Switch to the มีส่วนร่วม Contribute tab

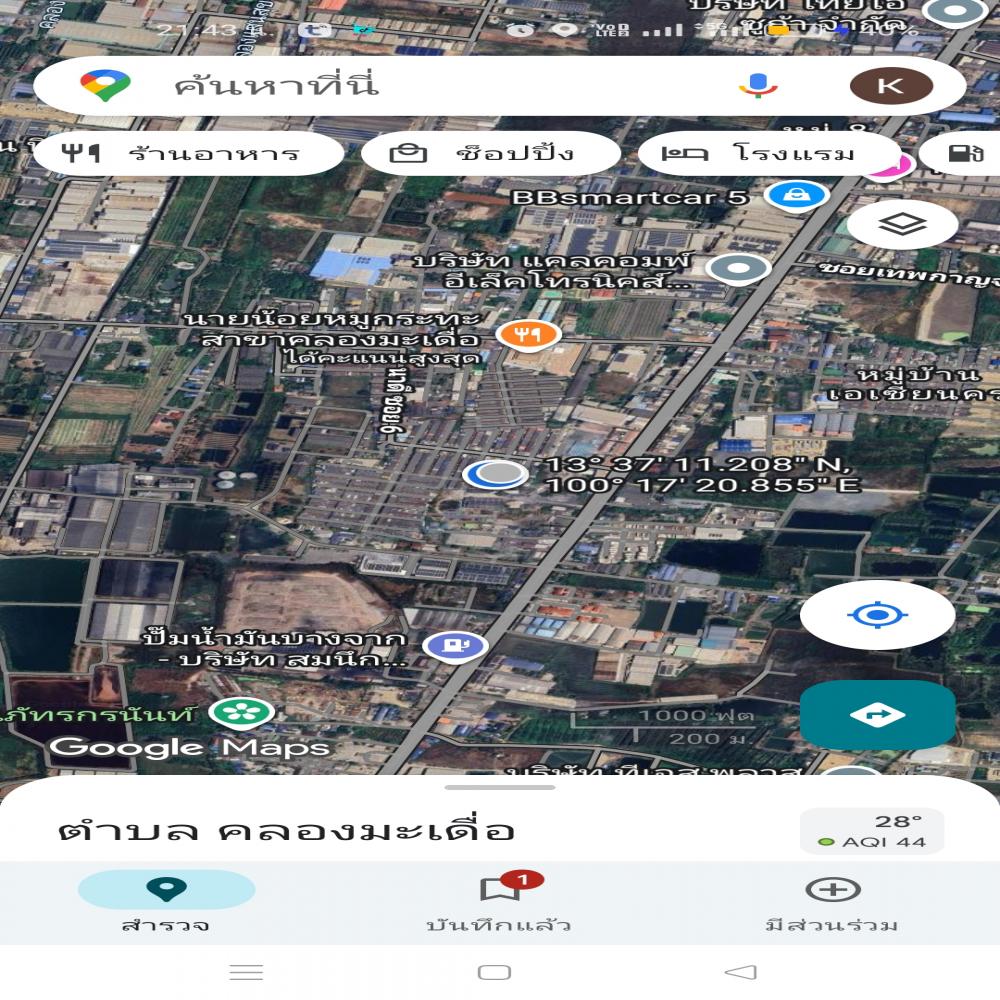[832, 902]
